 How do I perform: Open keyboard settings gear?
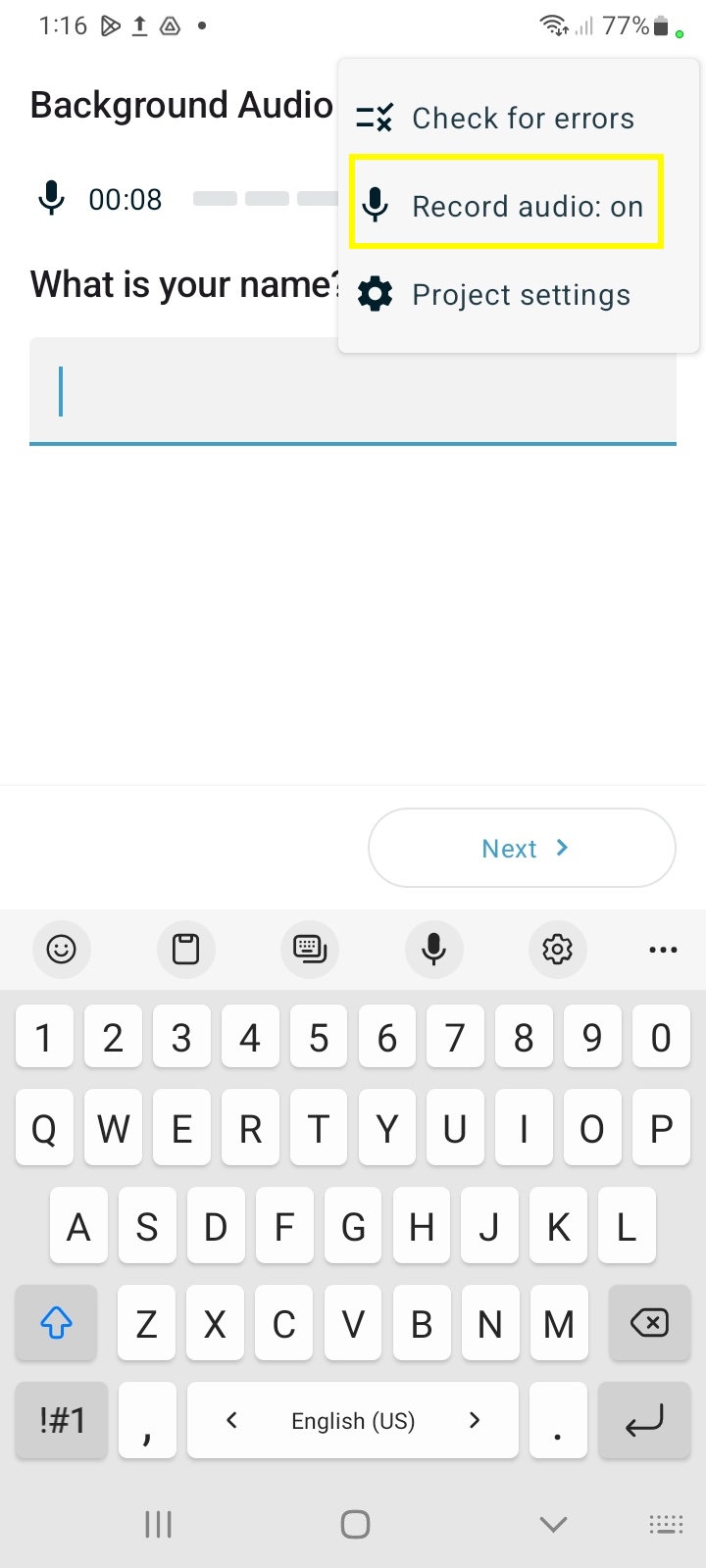point(557,949)
